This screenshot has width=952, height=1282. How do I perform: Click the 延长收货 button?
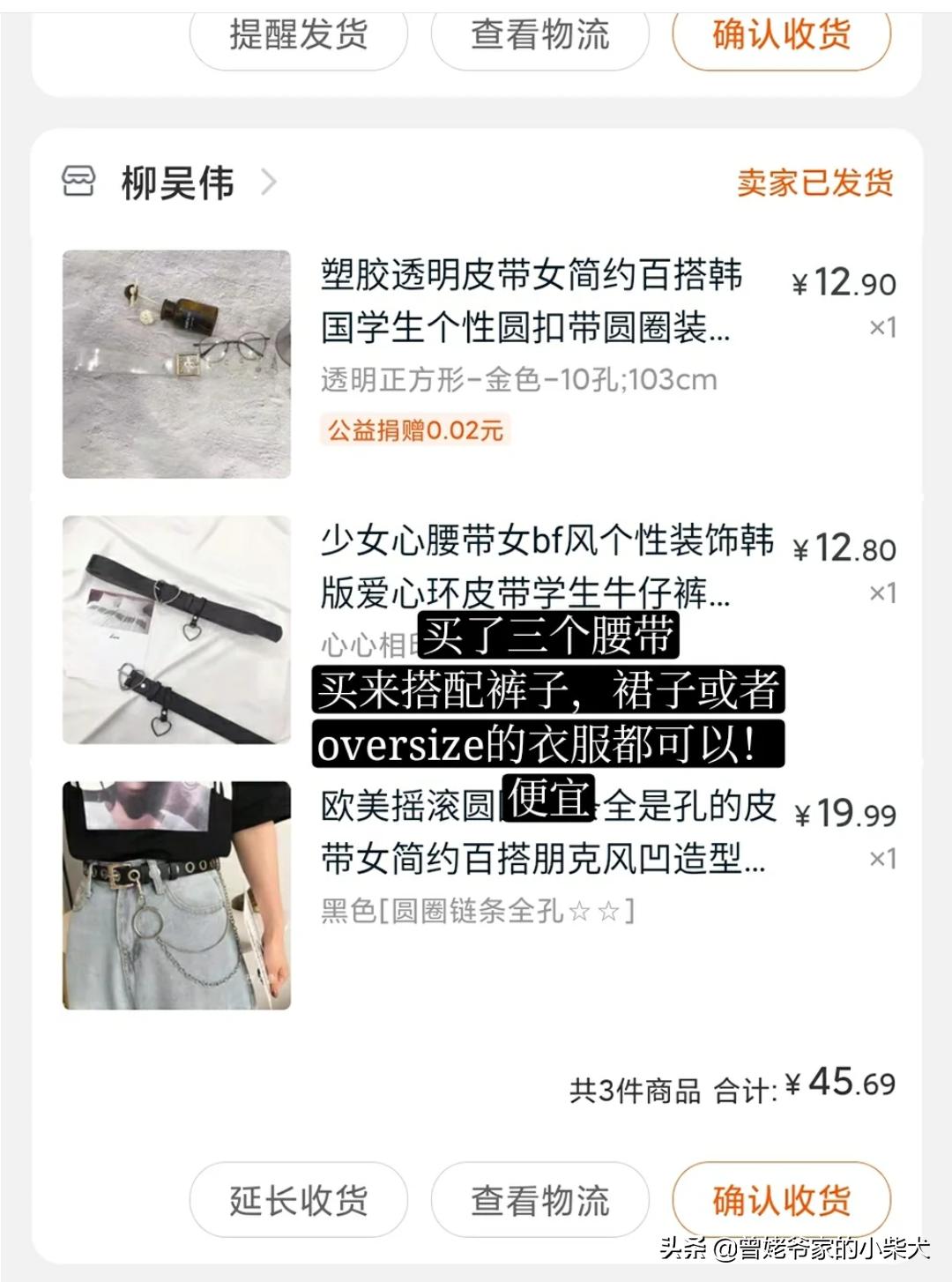click(296, 1199)
